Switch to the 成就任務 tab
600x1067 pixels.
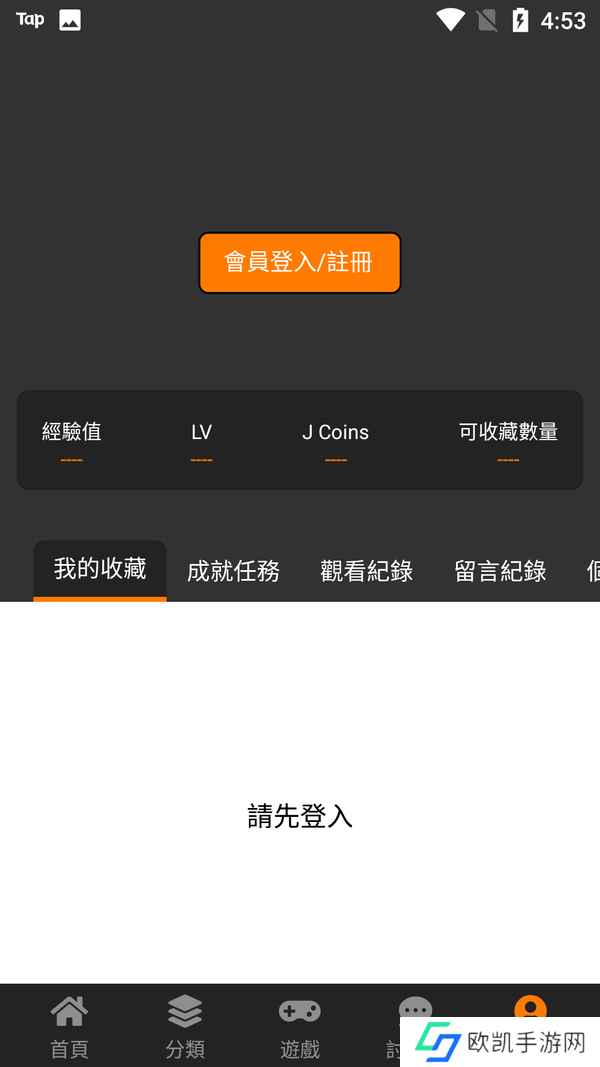(233, 572)
